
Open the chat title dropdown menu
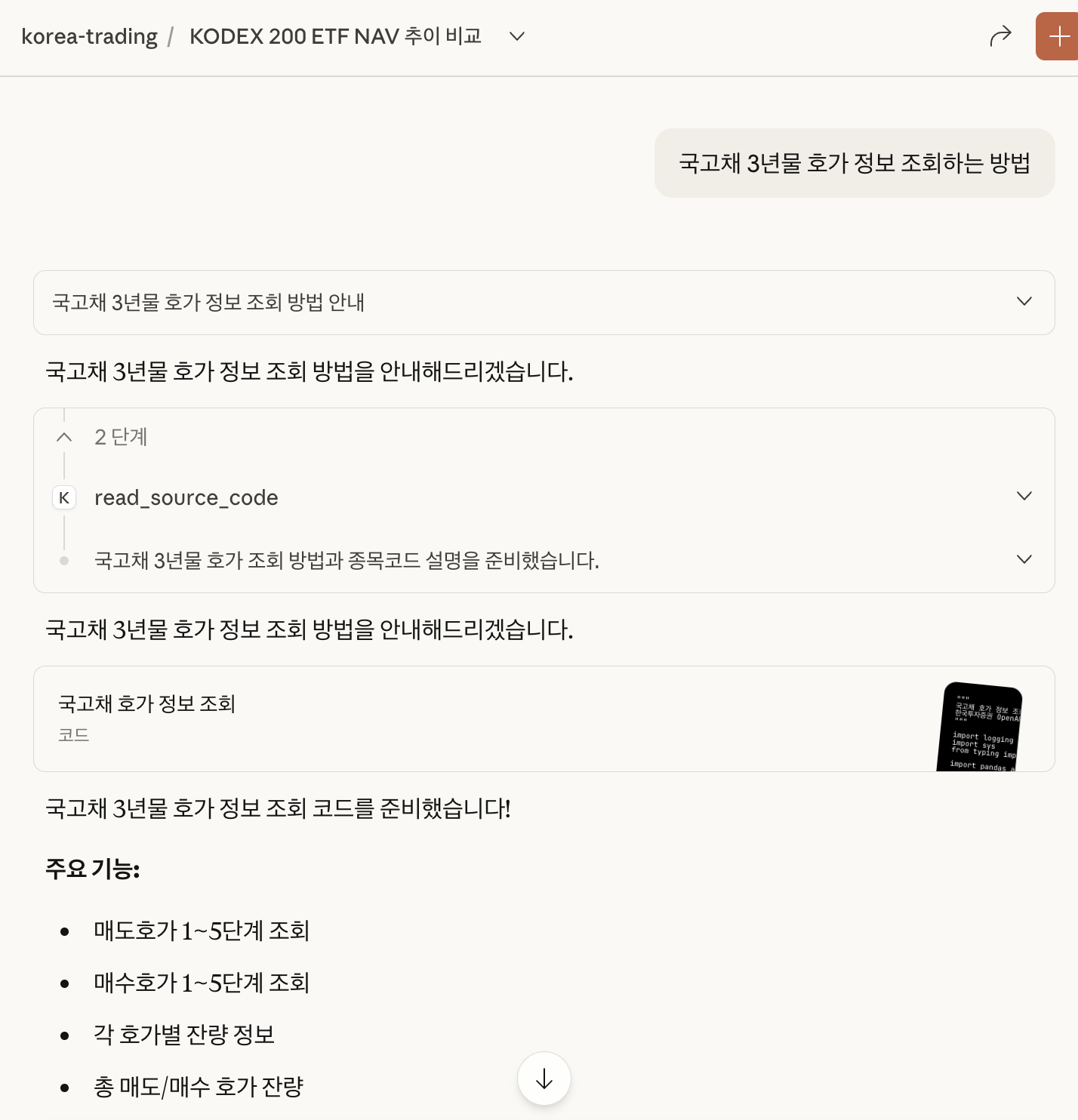click(x=516, y=36)
